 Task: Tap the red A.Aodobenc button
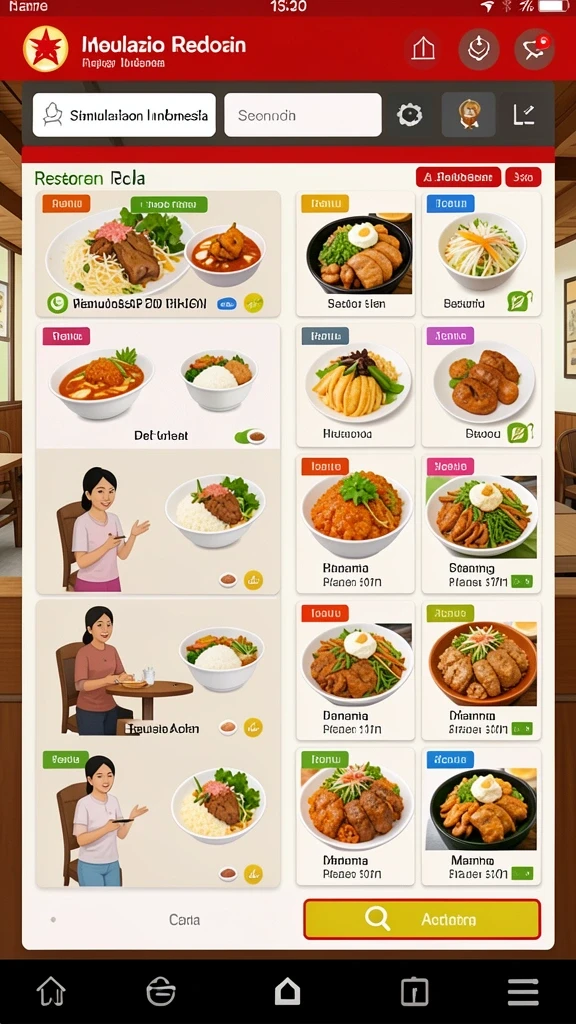coord(458,177)
